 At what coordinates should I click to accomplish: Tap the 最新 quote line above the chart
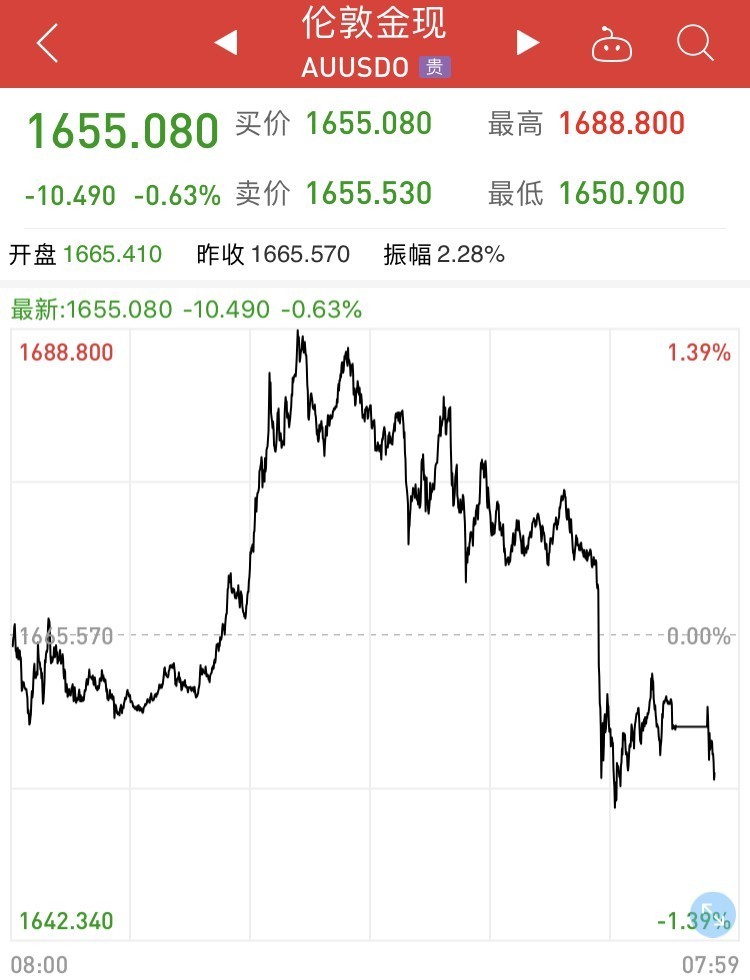(185, 310)
